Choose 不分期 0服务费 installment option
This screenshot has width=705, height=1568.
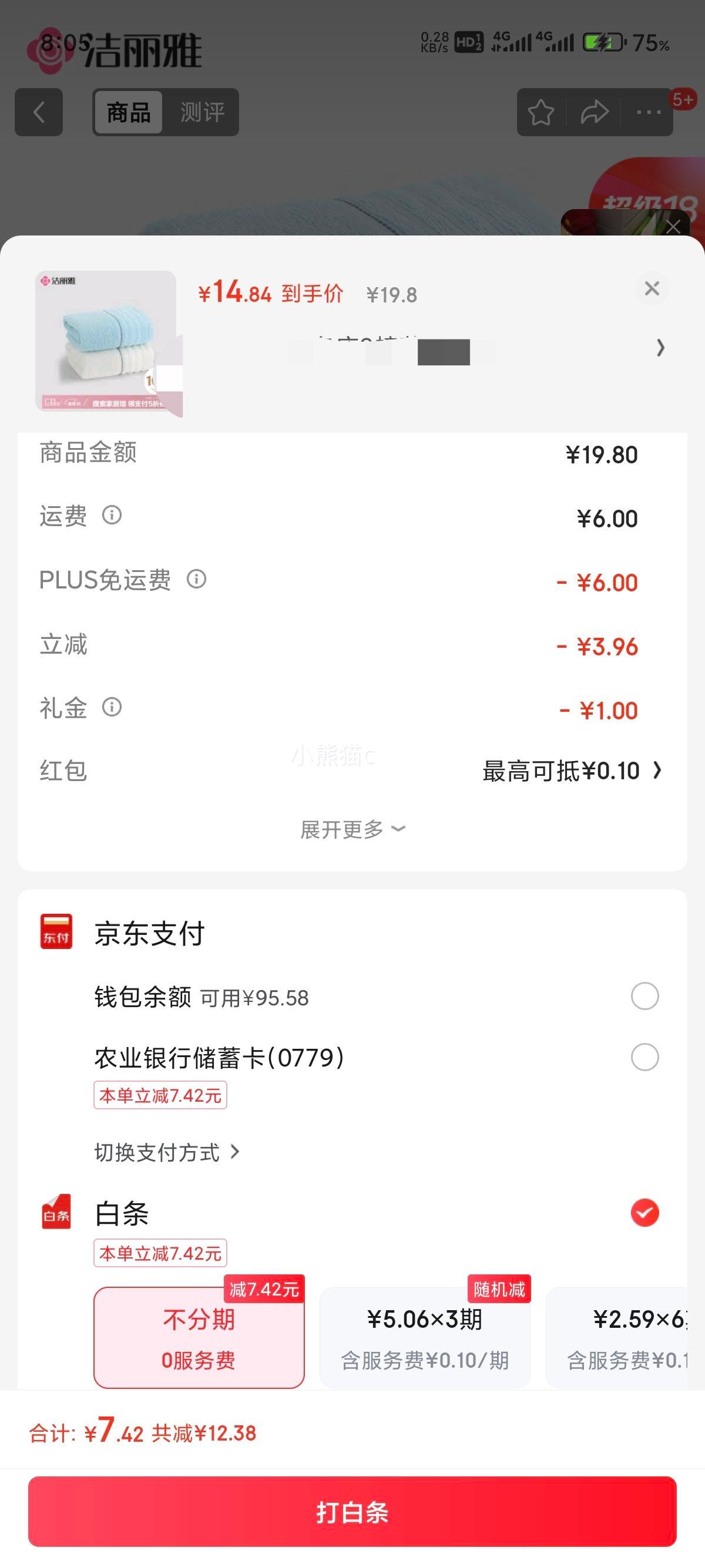coord(199,1338)
